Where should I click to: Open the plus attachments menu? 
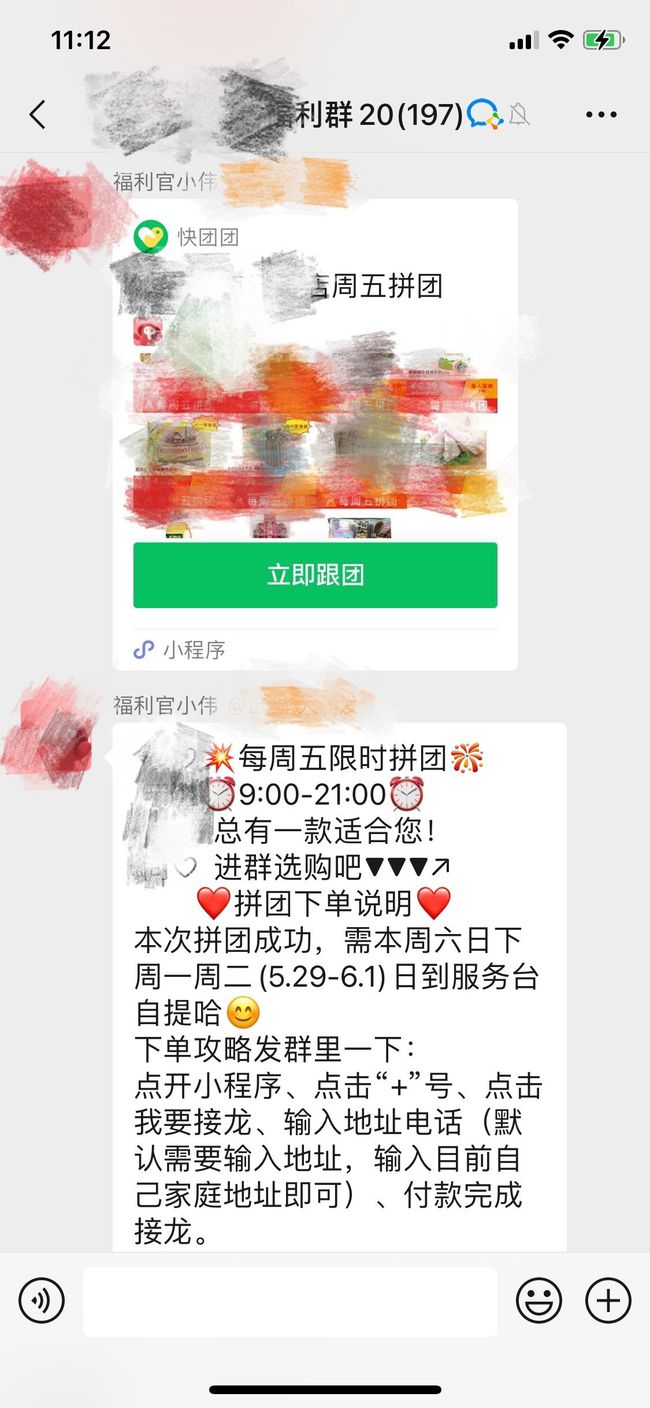click(608, 1301)
